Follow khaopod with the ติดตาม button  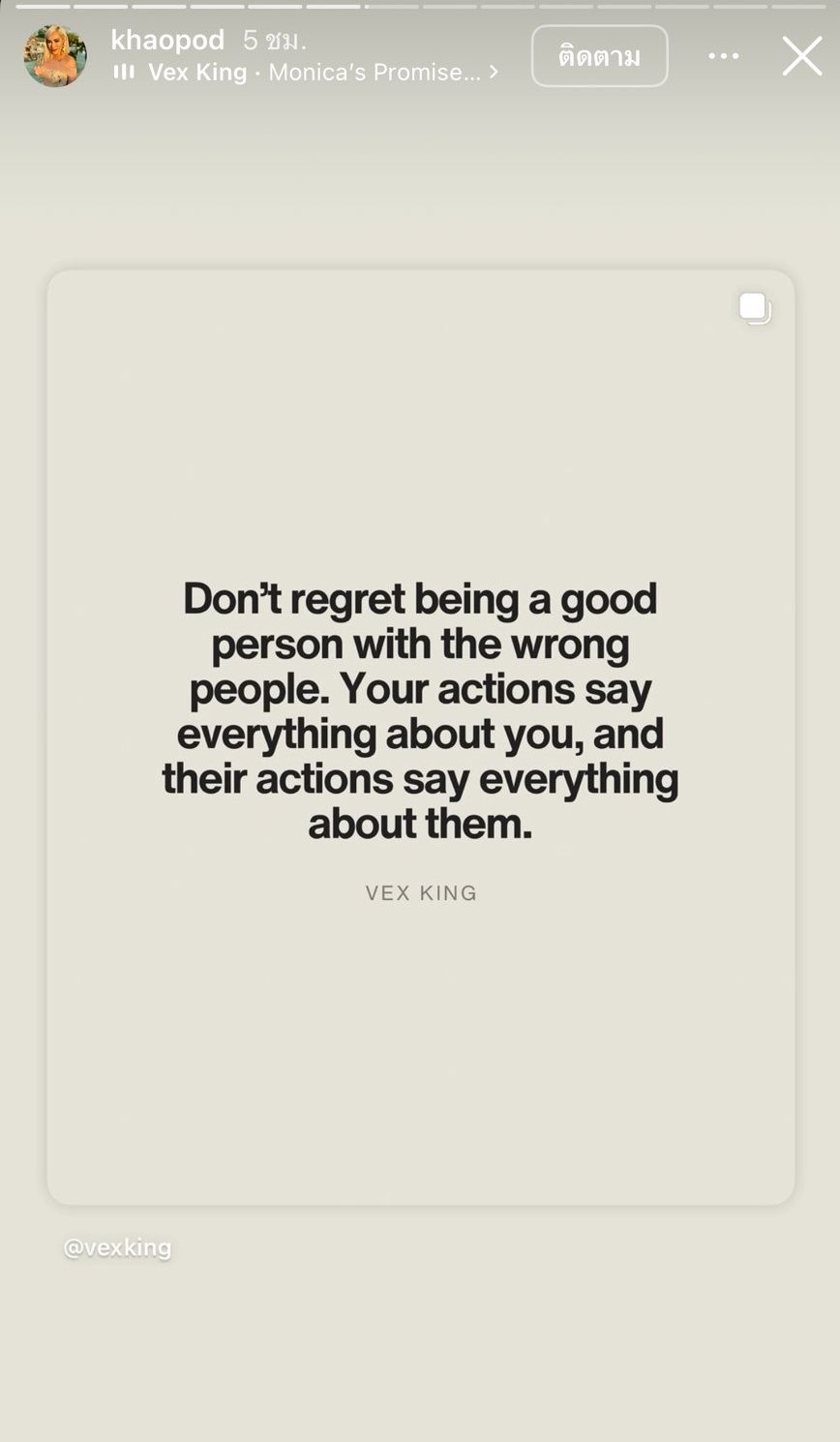click(599, 56)
